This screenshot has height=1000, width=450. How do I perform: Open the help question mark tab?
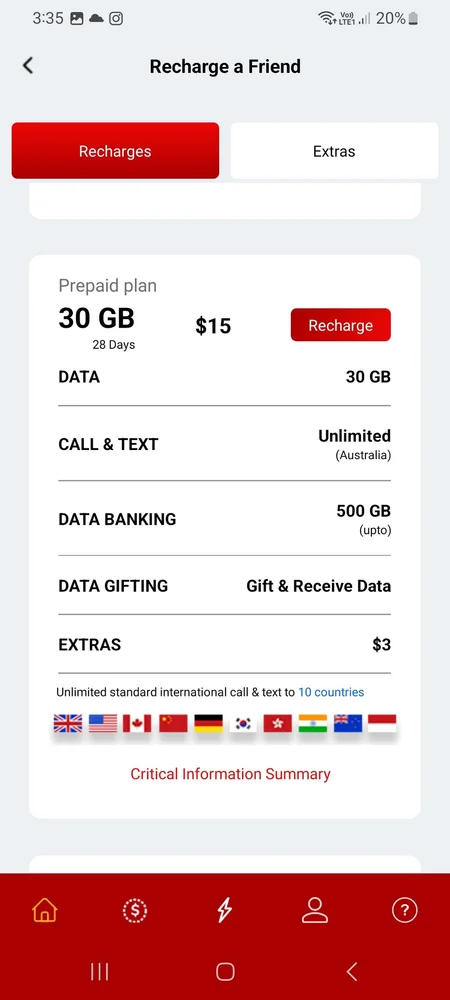click(404, 910)
